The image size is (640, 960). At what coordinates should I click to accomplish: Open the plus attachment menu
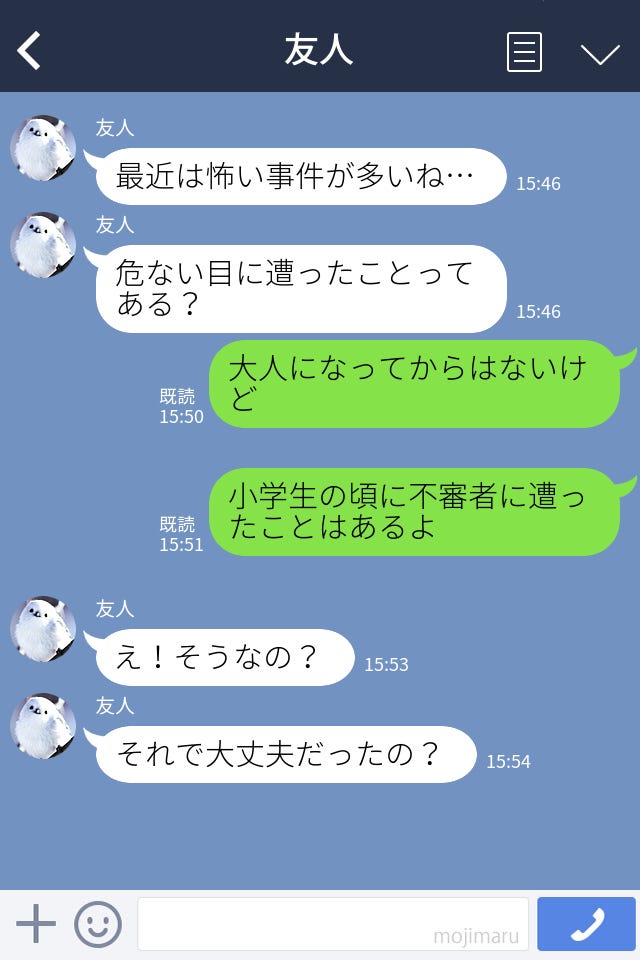36,924
